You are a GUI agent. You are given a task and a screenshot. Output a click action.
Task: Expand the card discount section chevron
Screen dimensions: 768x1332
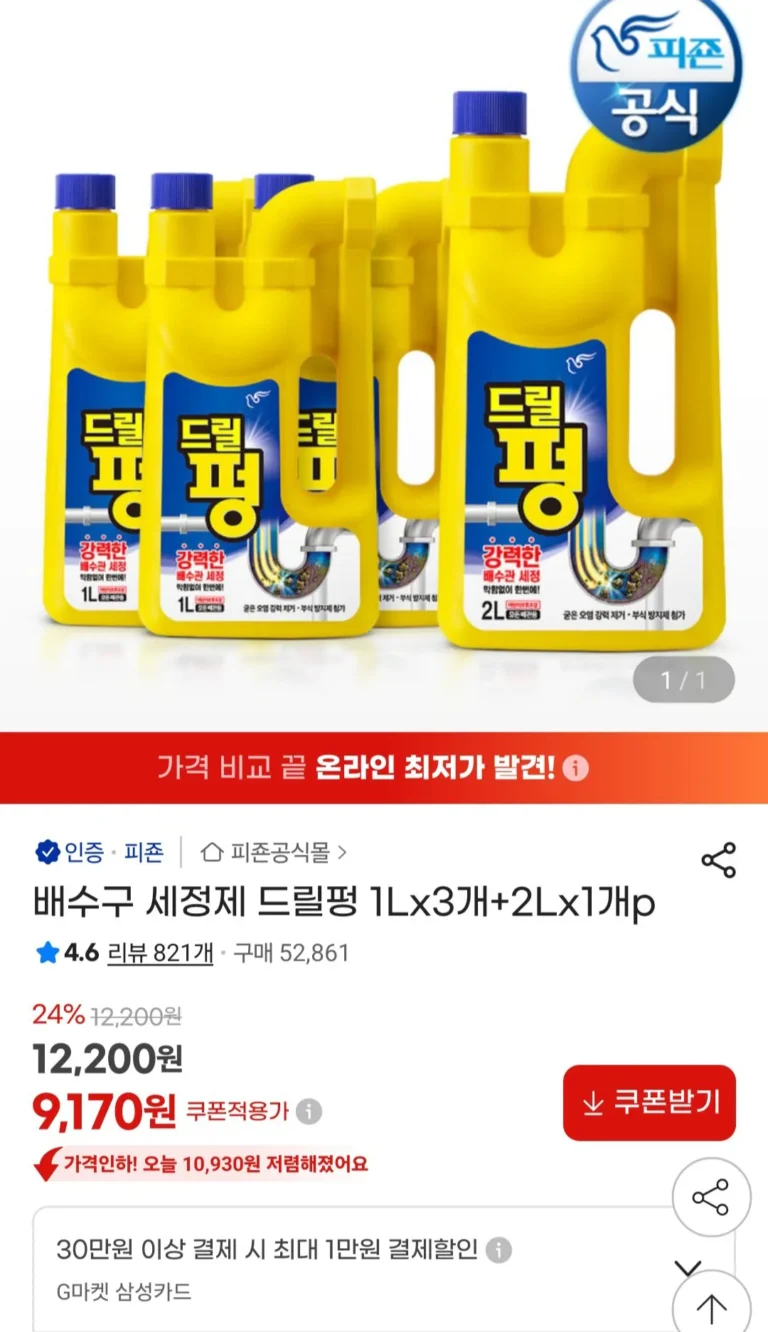pos(688,1268)
